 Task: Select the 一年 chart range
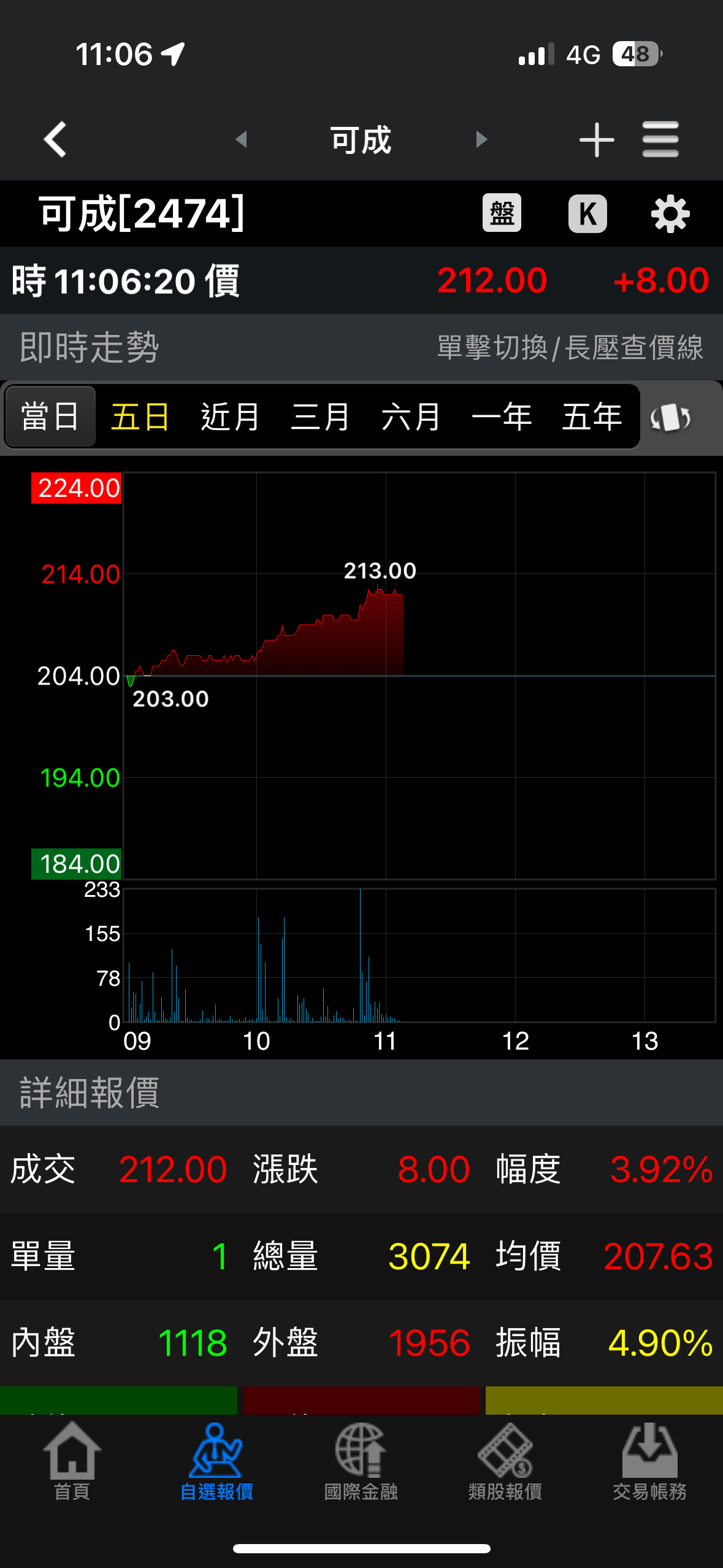tap(501, 417)
